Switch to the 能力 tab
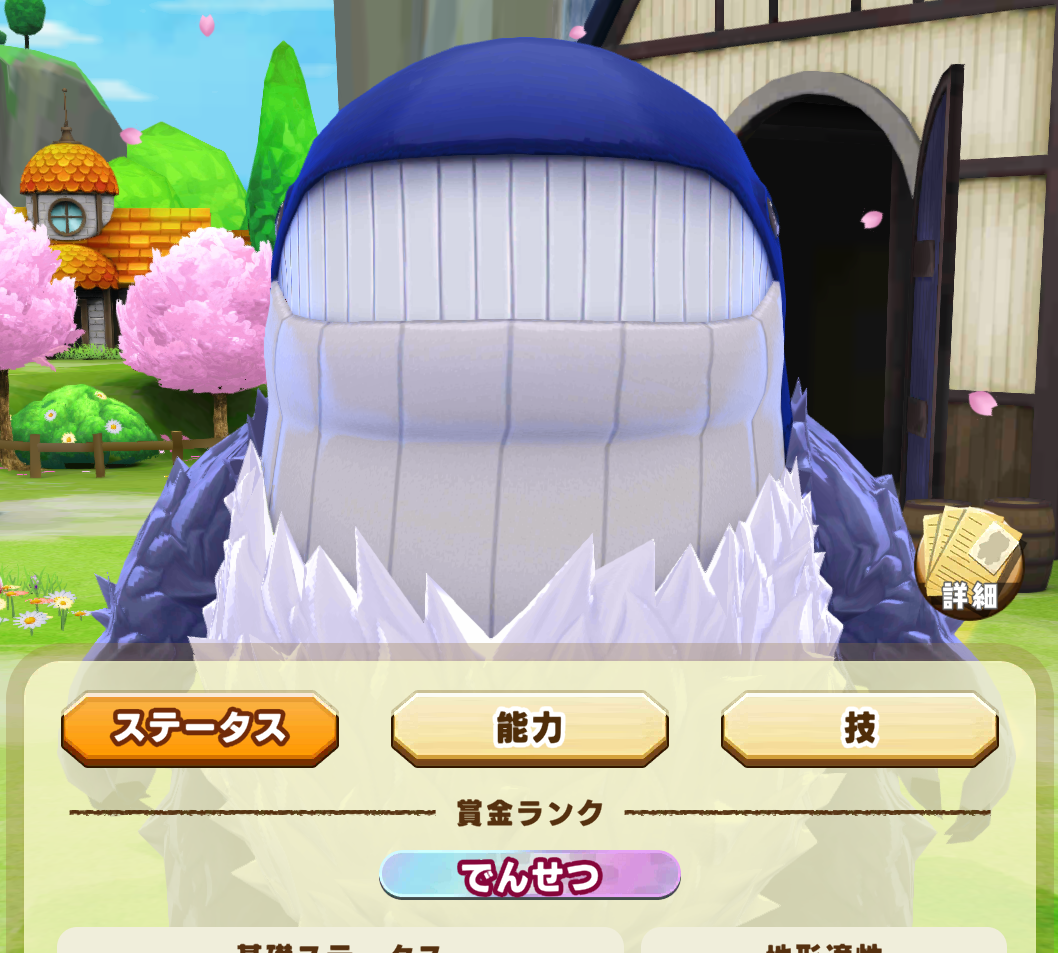Screen dimensions: 1058x953 coord(529,729)
